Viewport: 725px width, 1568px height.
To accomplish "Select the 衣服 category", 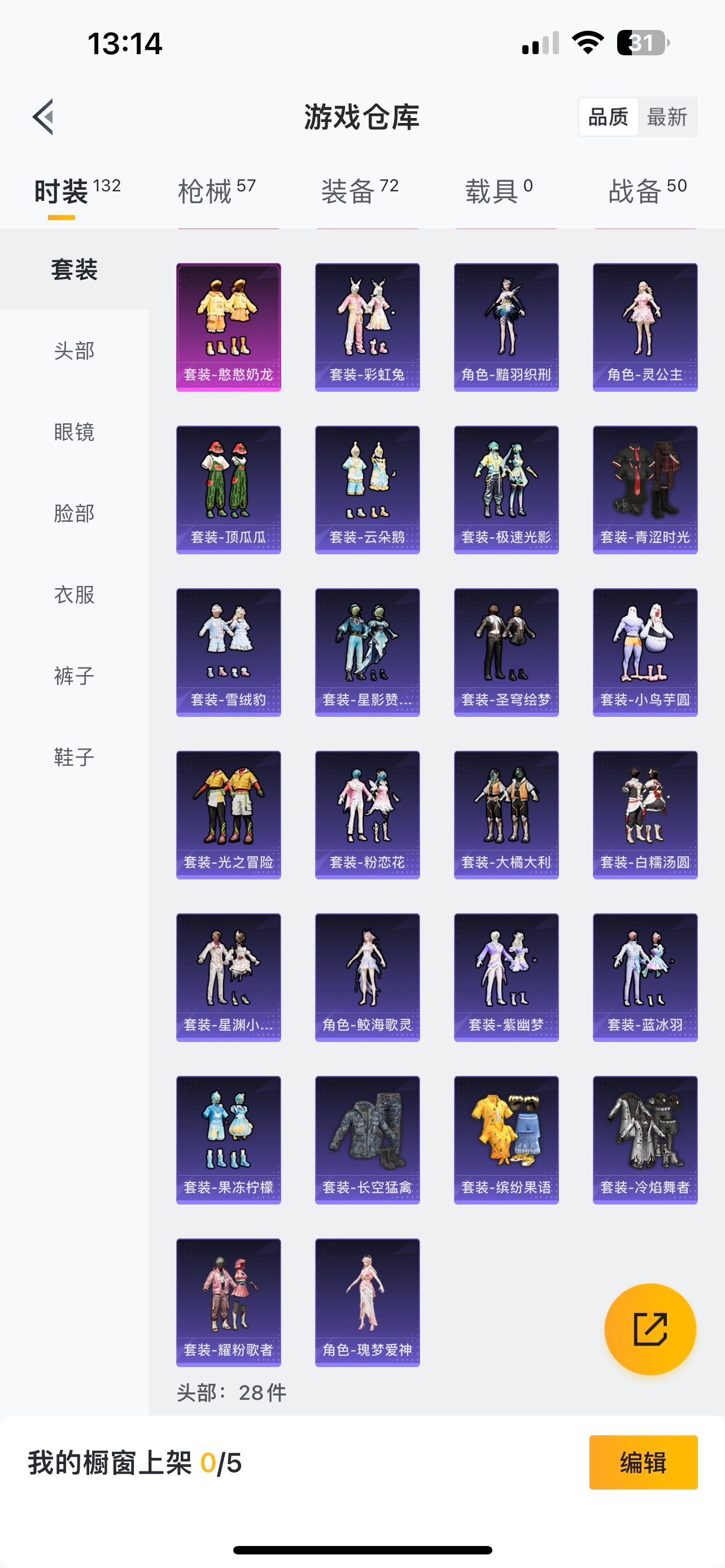I will (x=75, y=595).
